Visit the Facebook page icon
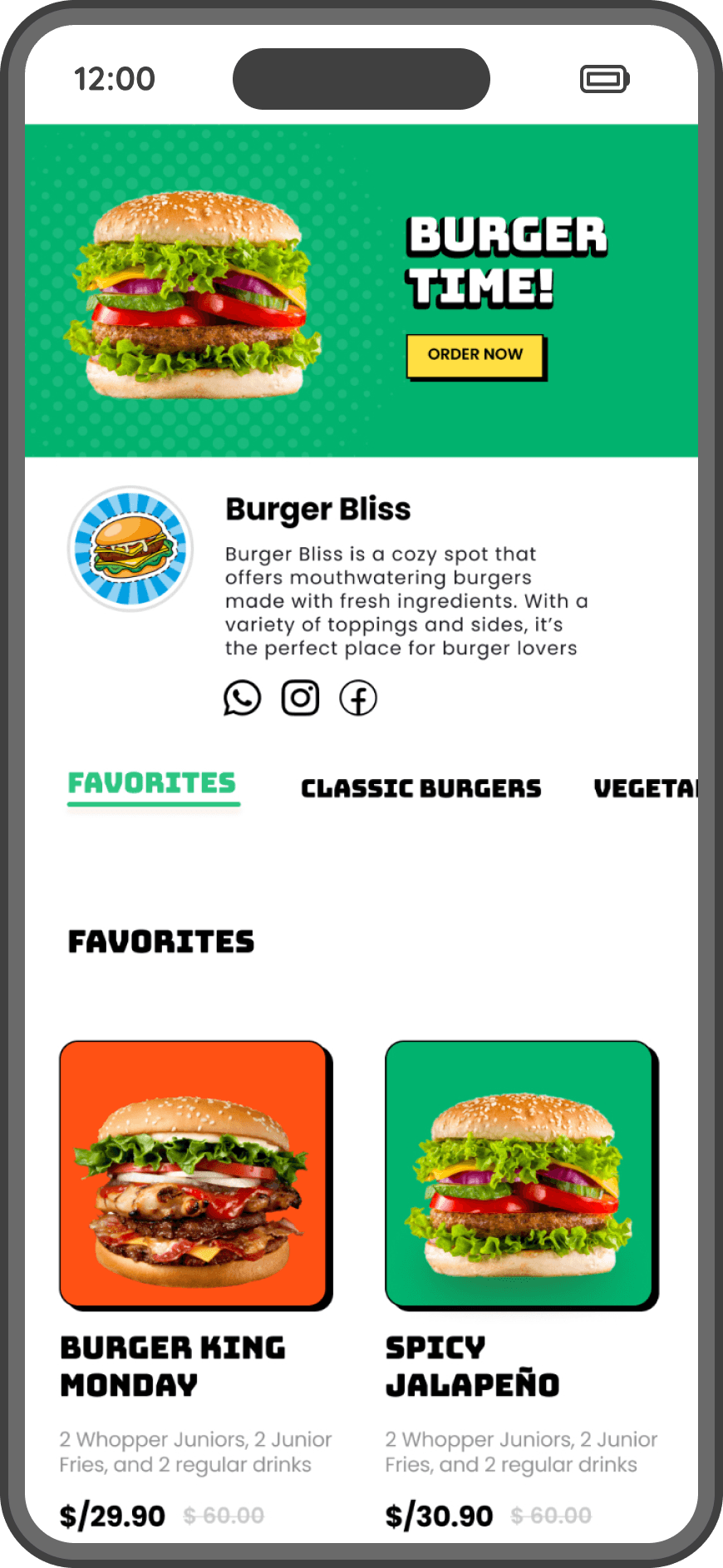This screenshot has width=723, height=1568. (x=358, y=698)
